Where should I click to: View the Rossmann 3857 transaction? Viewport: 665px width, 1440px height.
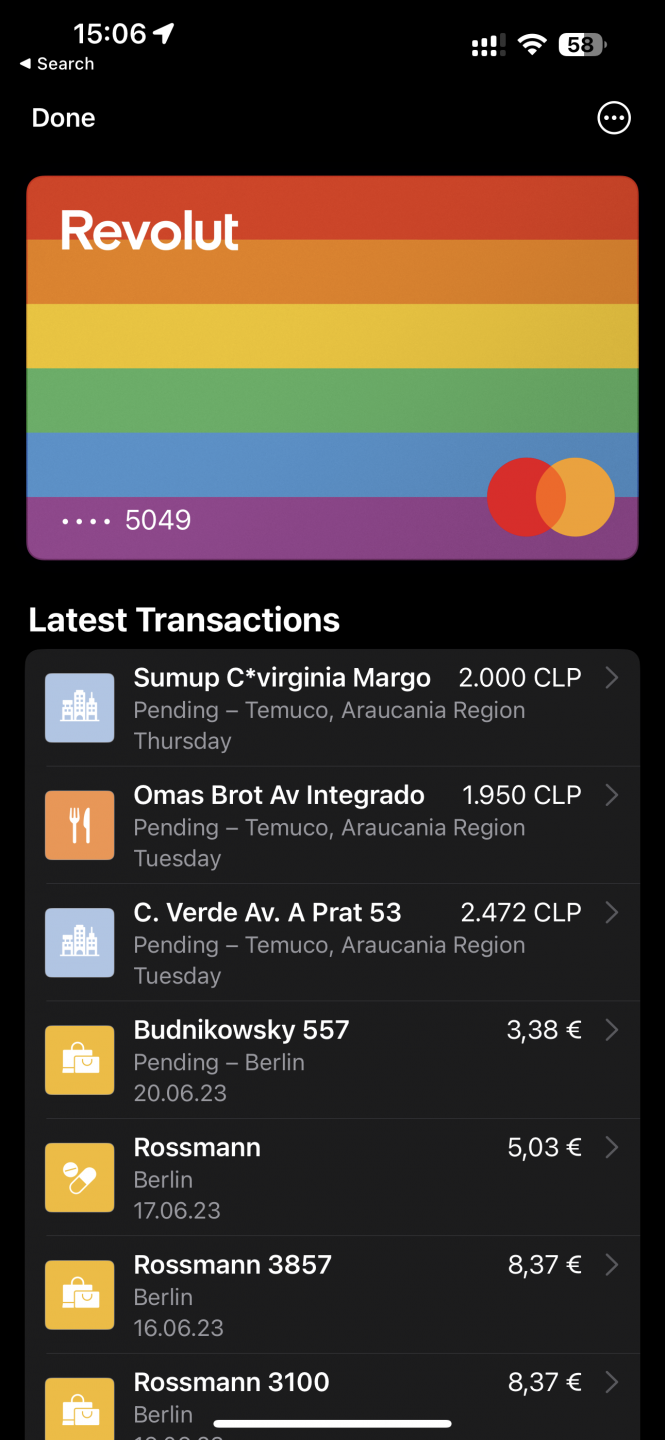(x=332, y=1294)
